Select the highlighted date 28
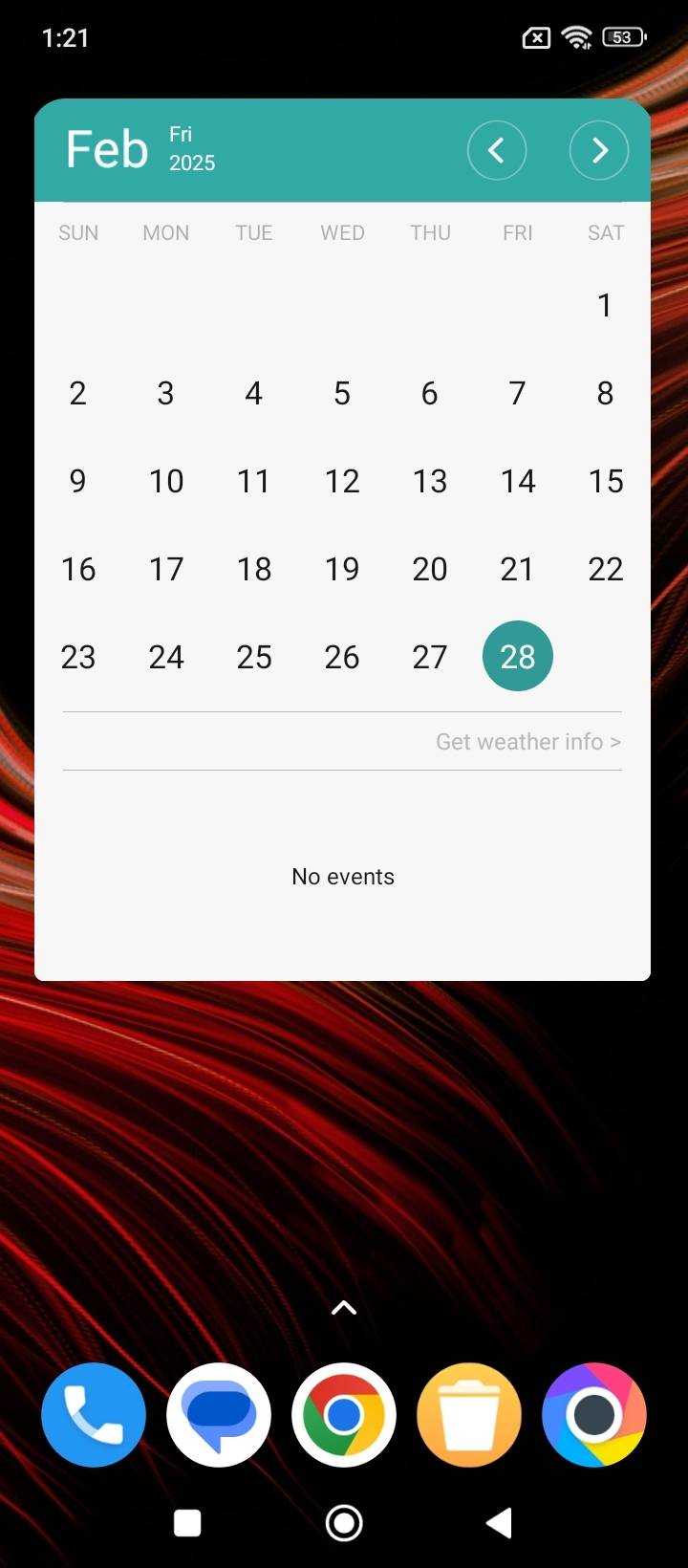This screenshot has width=688, height=1568. point(518,657)
